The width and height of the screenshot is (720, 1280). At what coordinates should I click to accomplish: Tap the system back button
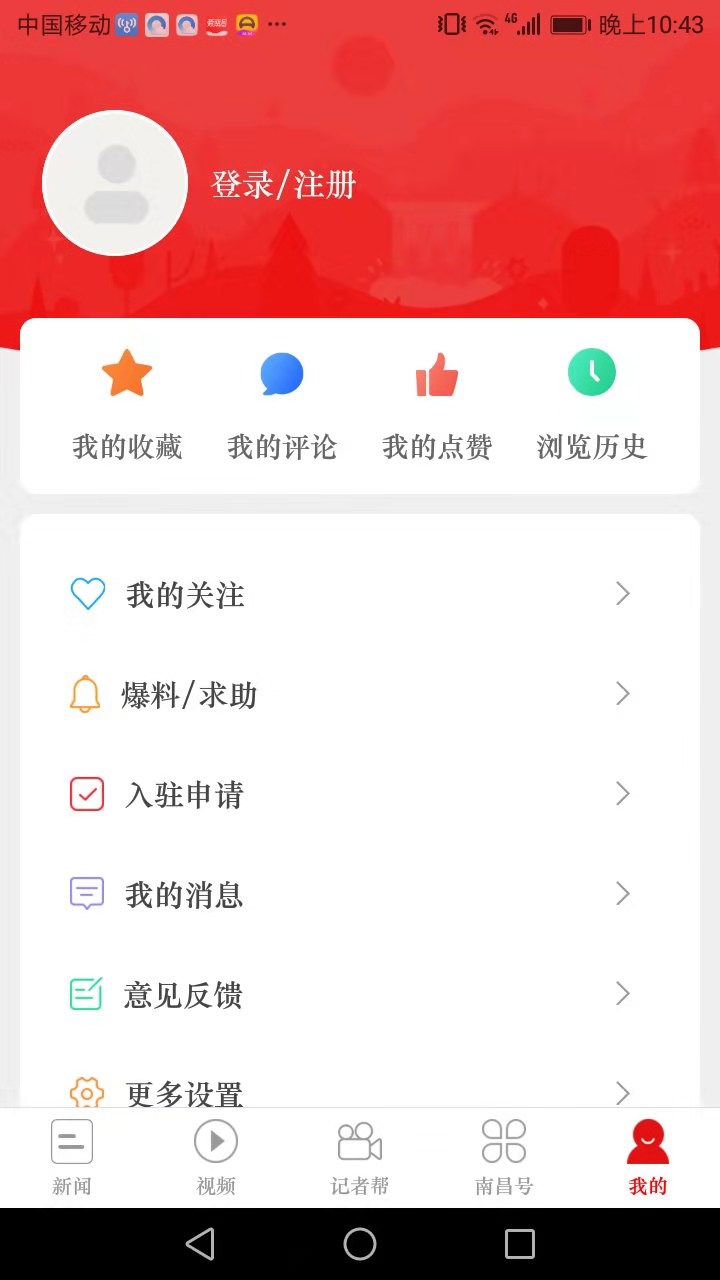[200, 1244]
